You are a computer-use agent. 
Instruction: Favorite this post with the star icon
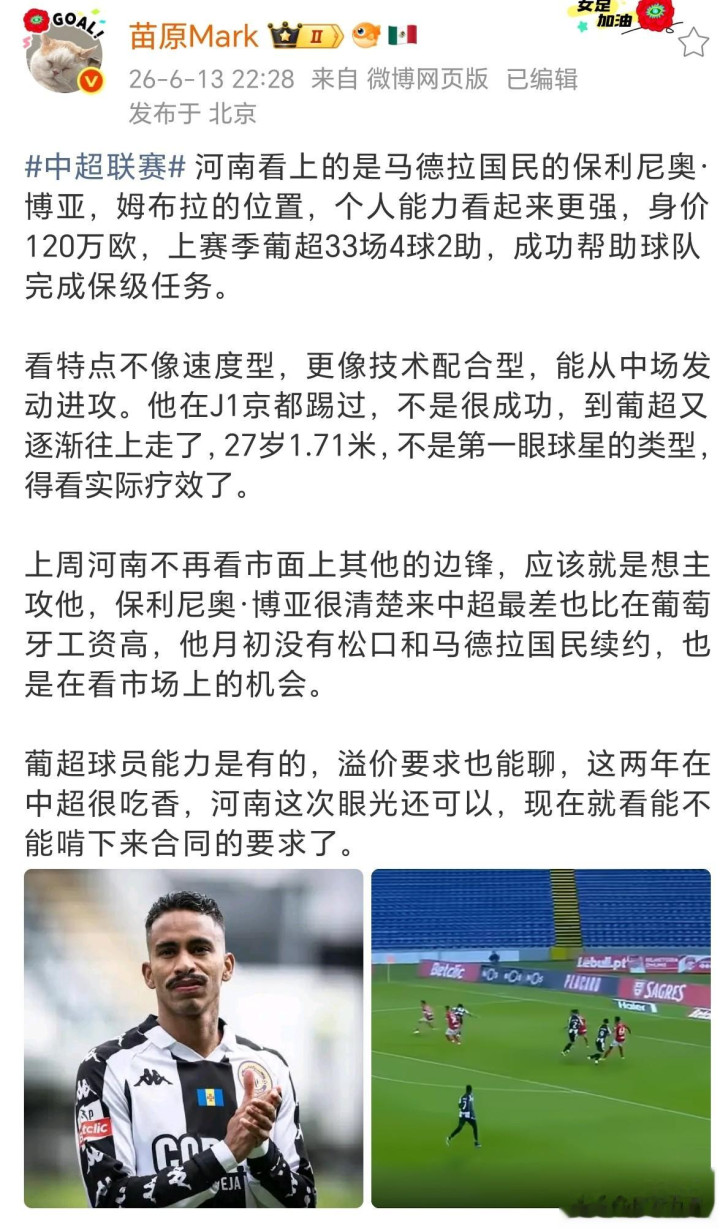coord(693,41)
